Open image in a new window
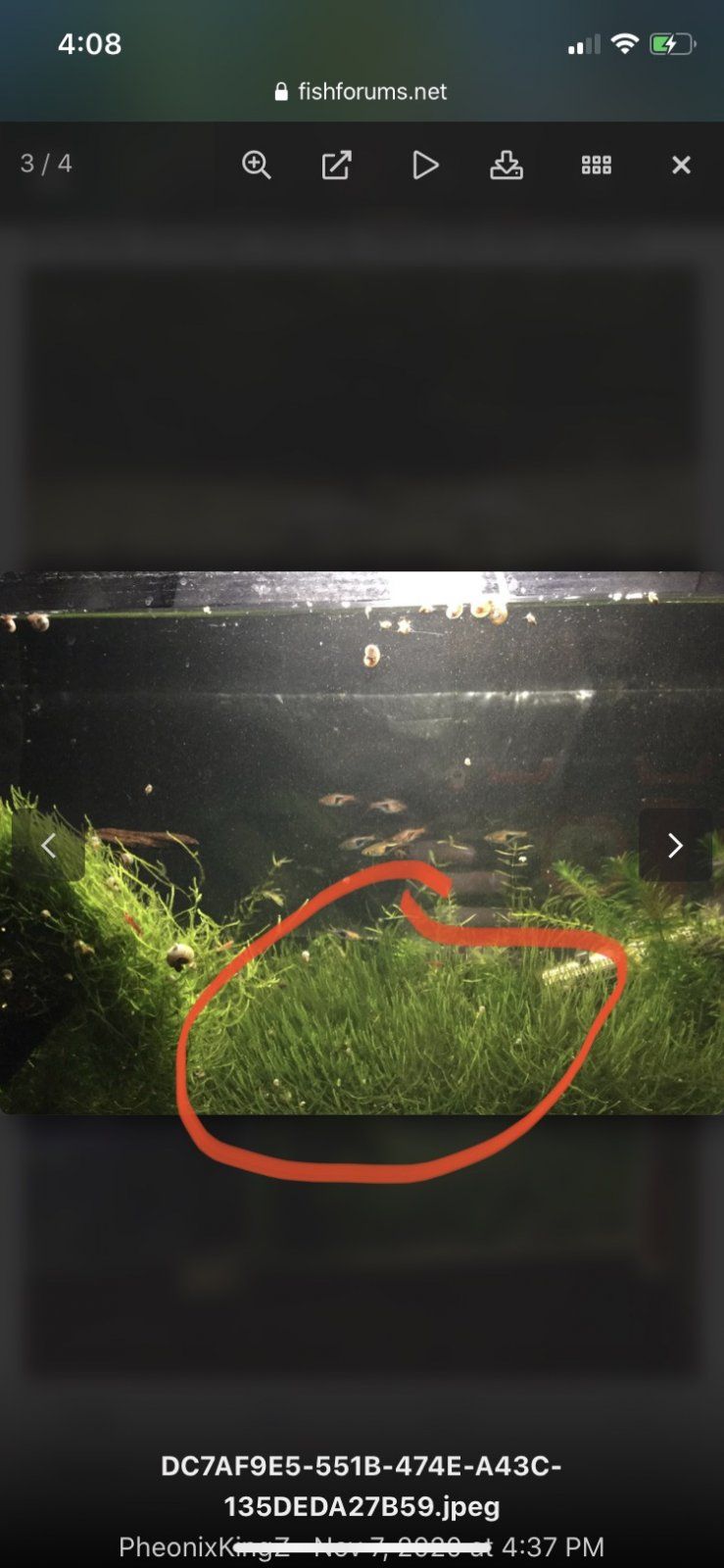 [336, 165]
